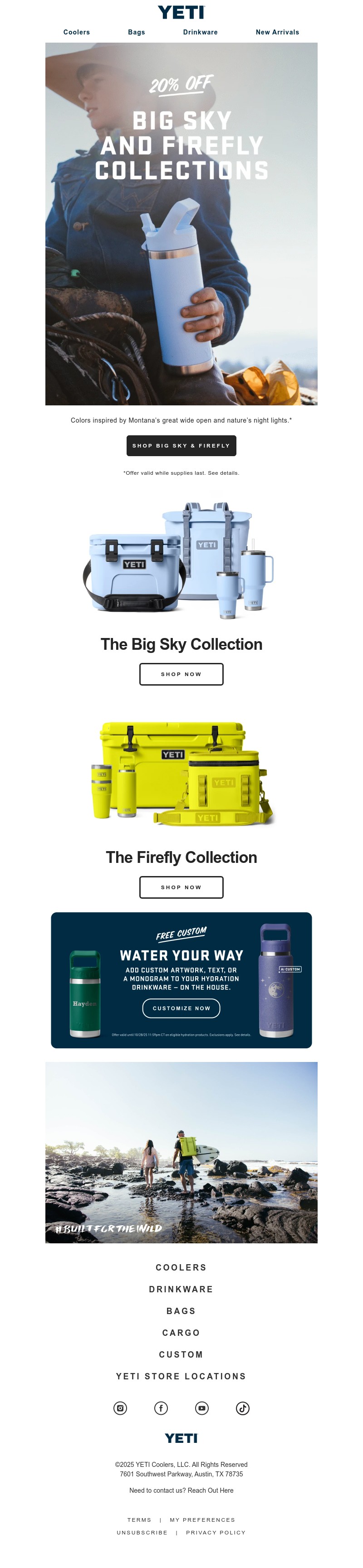Open My Preferences
Screen dimensions: 363x1568
pyautogui.click(x=202, y=1519)
